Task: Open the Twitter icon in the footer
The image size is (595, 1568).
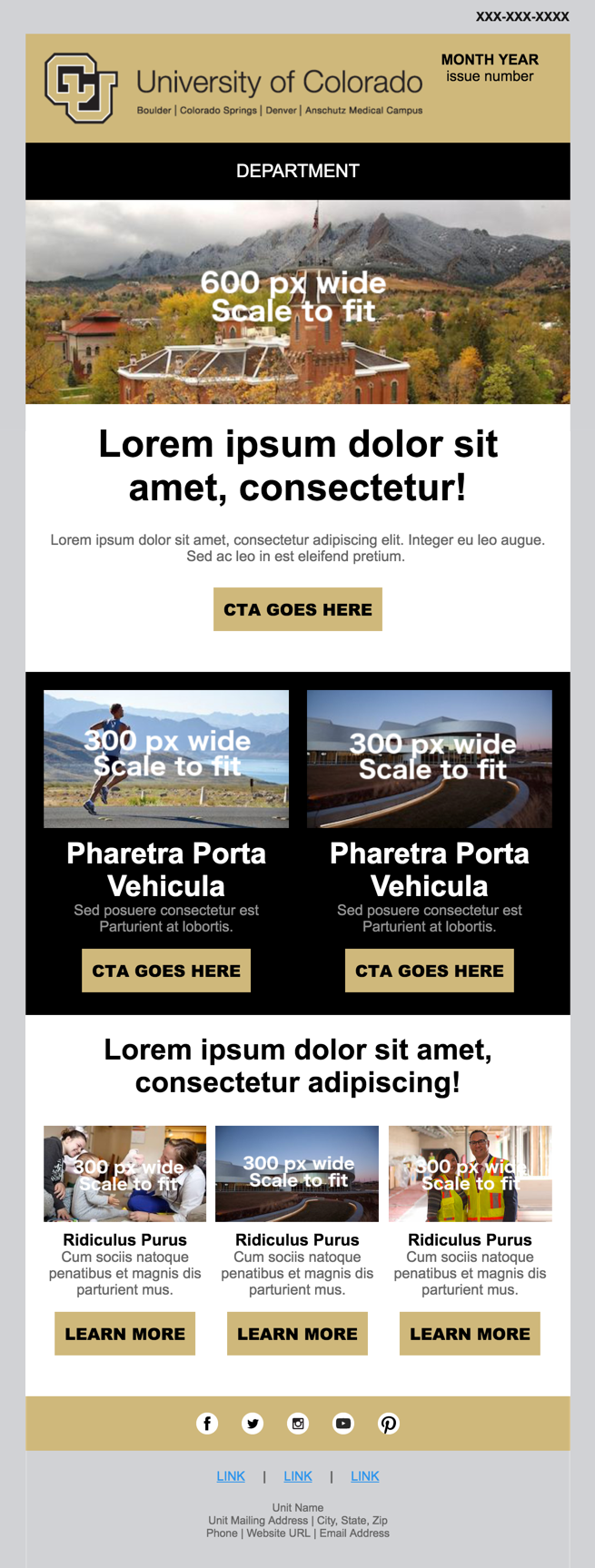Action: coord(253,1423)
